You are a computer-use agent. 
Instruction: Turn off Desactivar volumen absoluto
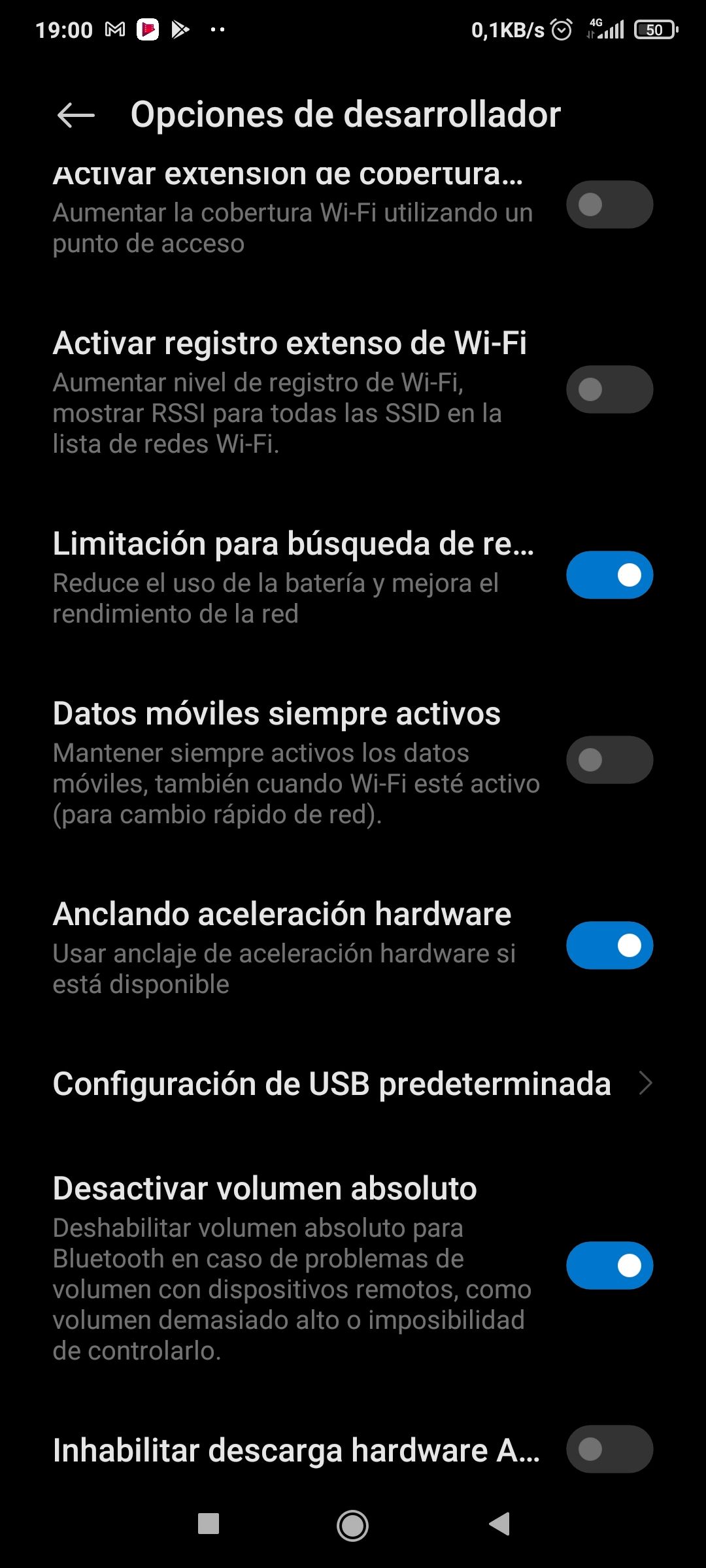coord(609,1264)
